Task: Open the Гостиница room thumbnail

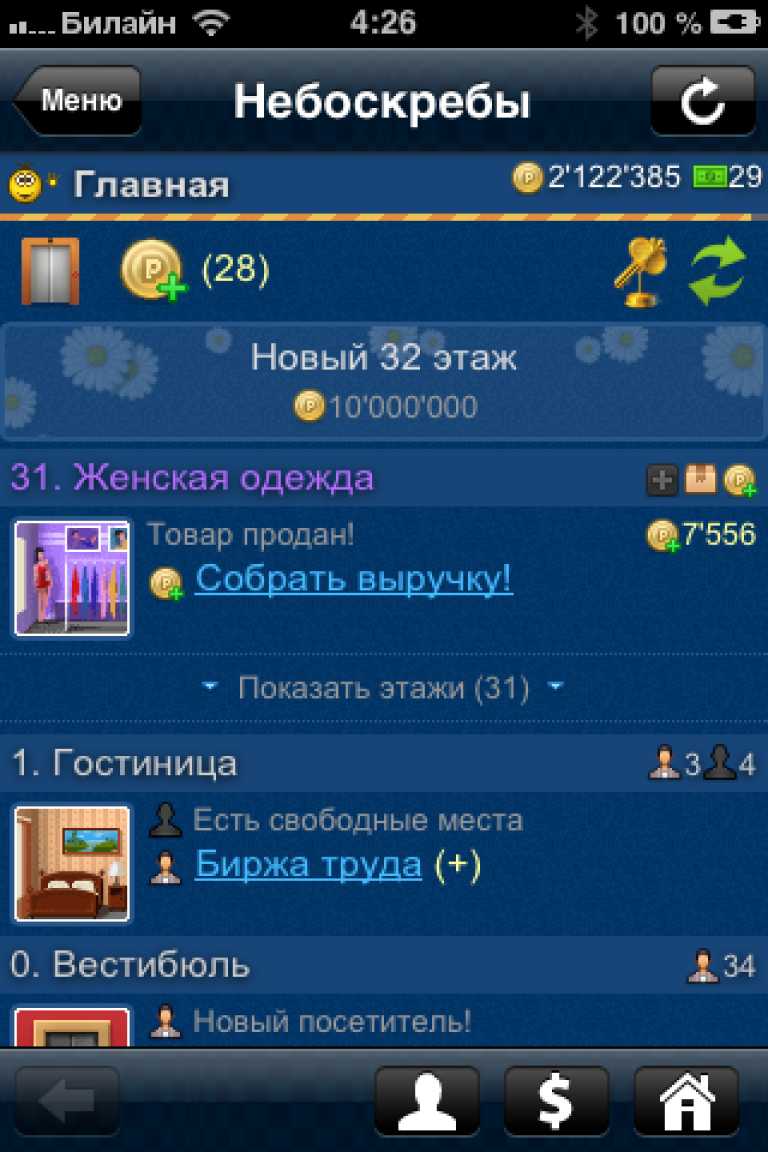Action: pos(72,864)
